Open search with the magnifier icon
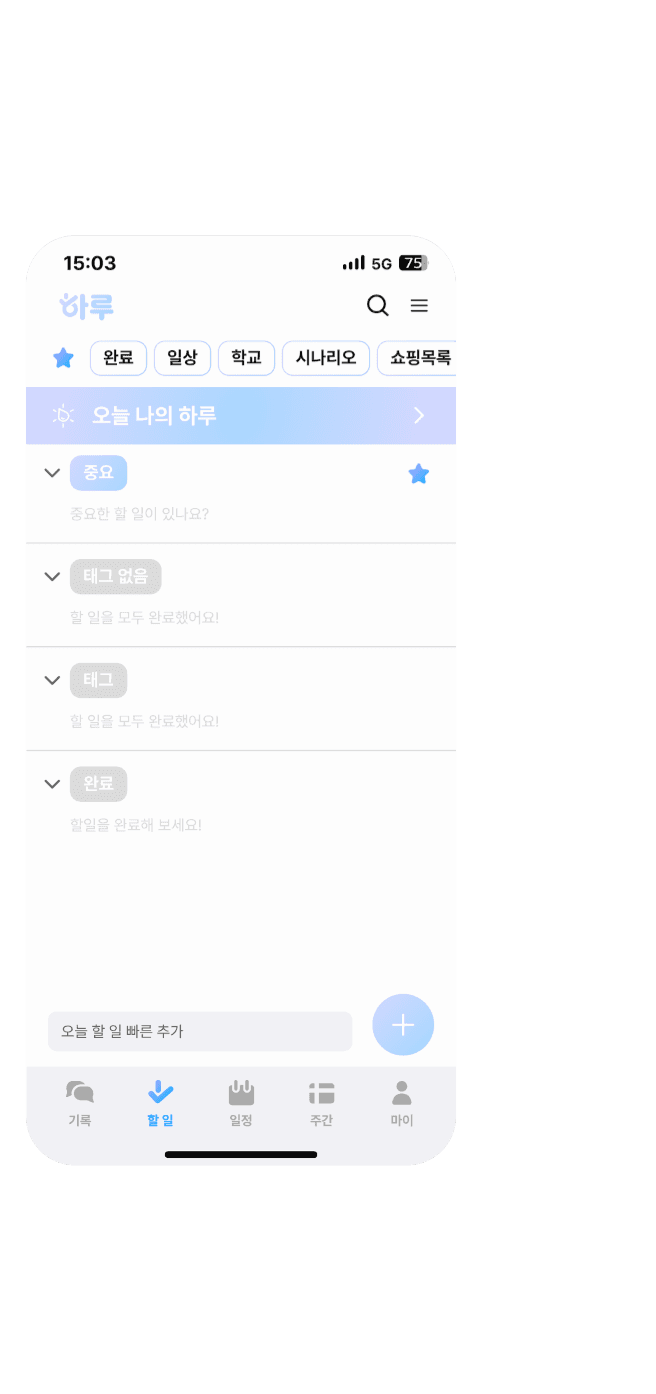 [x=378, y=306]
